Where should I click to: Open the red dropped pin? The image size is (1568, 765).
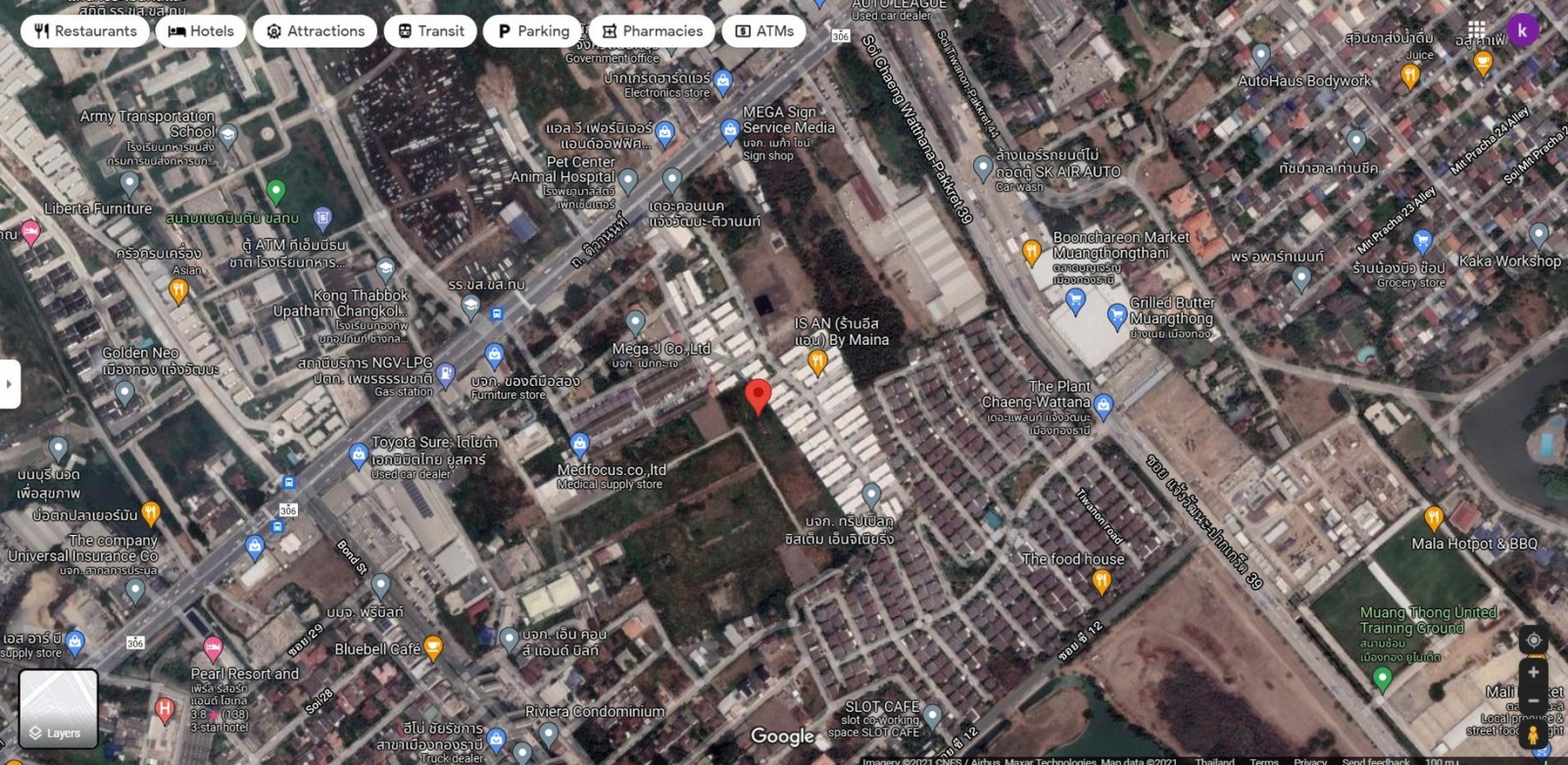(x=758, y=395)
